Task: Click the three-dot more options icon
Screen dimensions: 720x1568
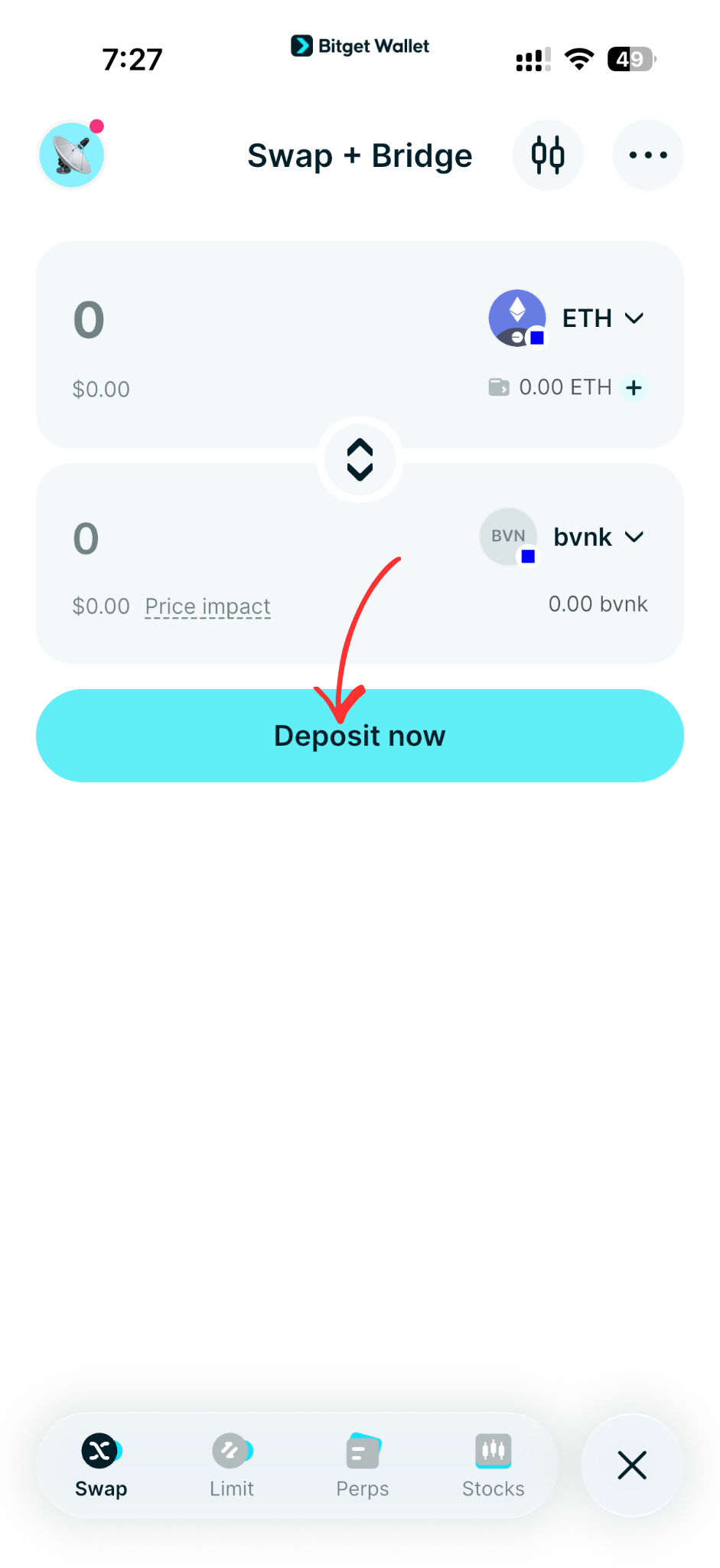Action: [x=647, y=155]
